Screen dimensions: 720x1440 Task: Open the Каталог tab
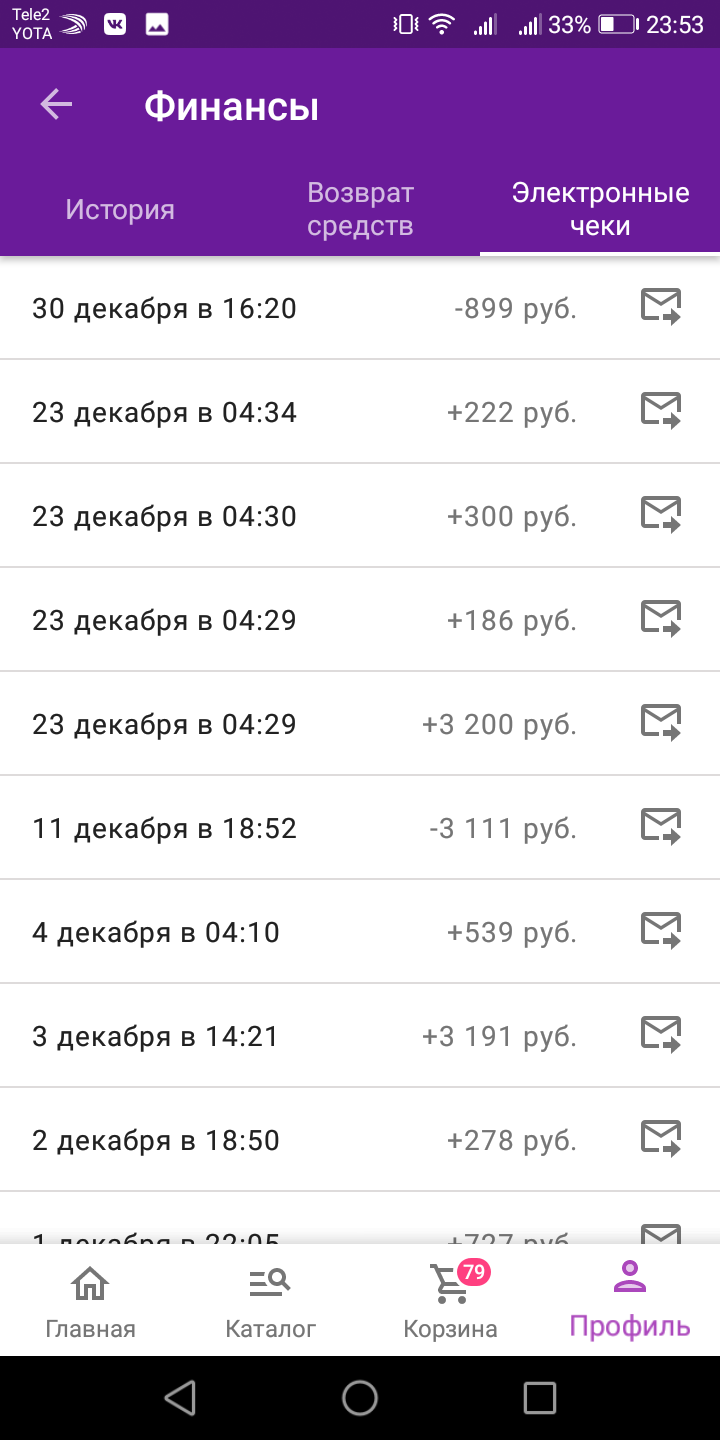[270, 1300]
